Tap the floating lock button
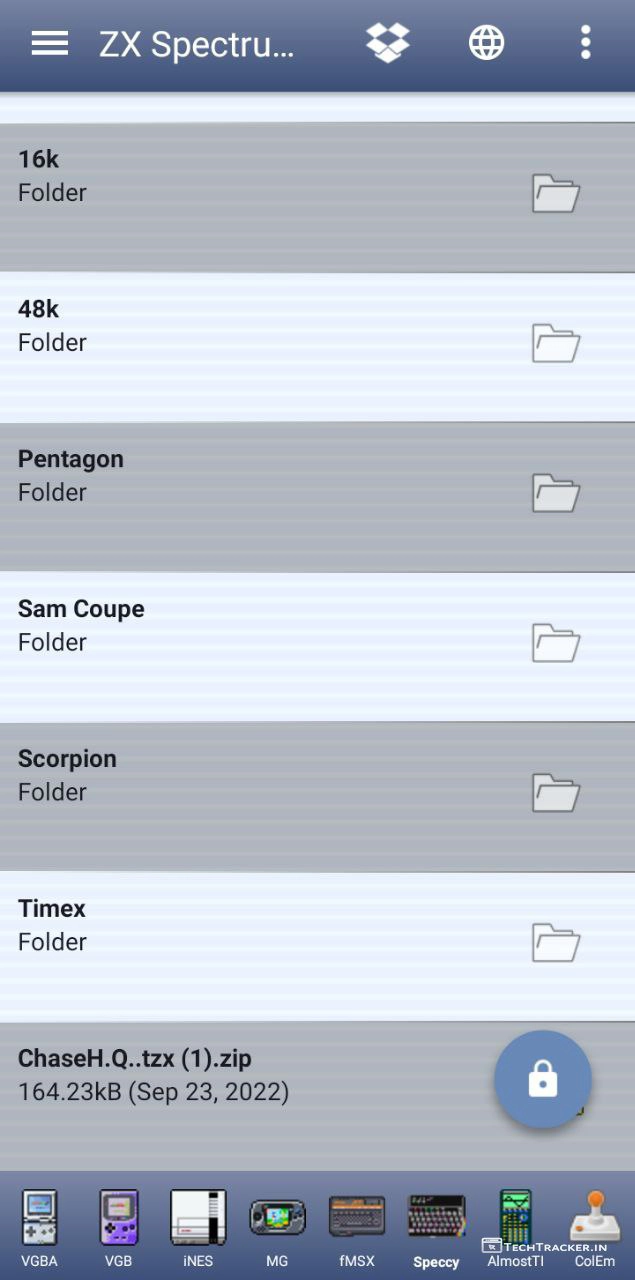This screenshot has height=1280, width=635. pyautogui.click(x=543, y=1080)
